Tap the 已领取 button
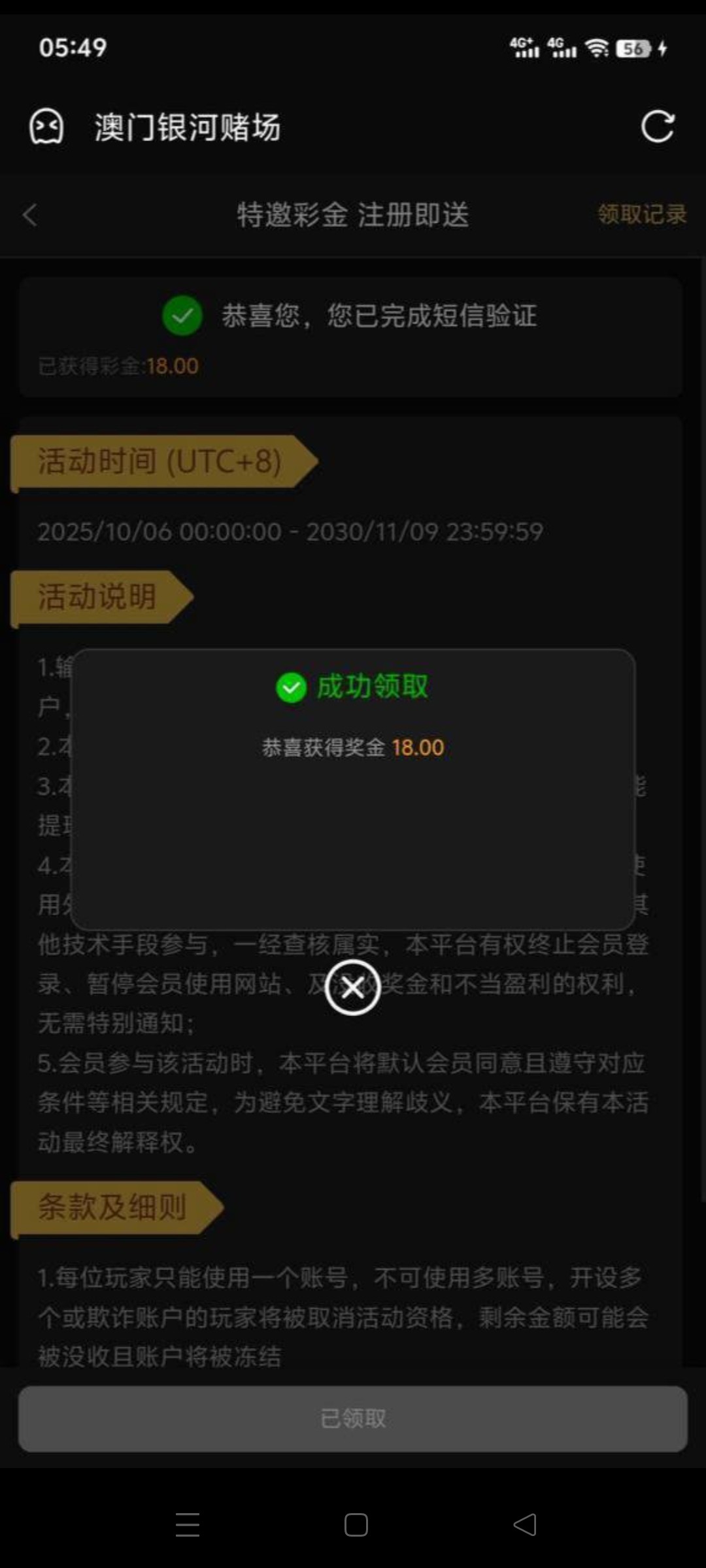Viewport: 706px width, 1568px height. tap(353, 1418)
